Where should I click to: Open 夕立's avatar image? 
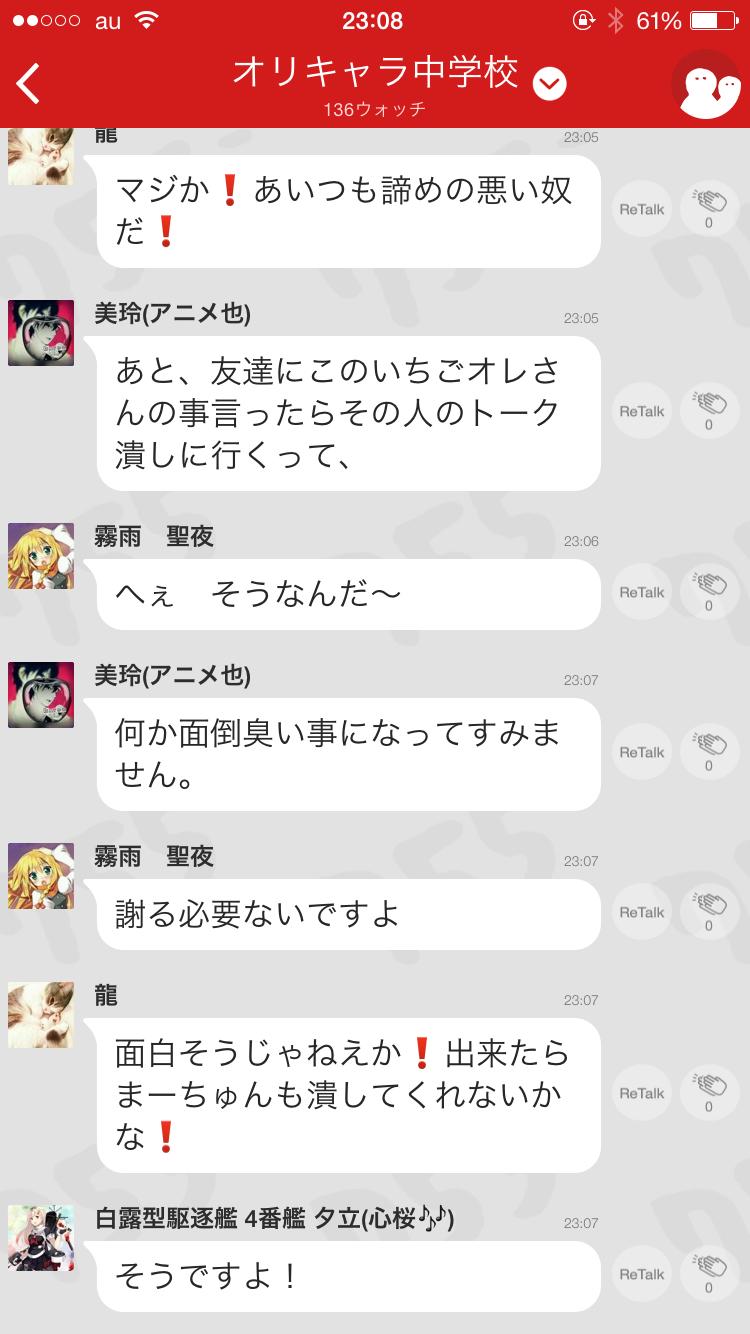(41, 1237)
